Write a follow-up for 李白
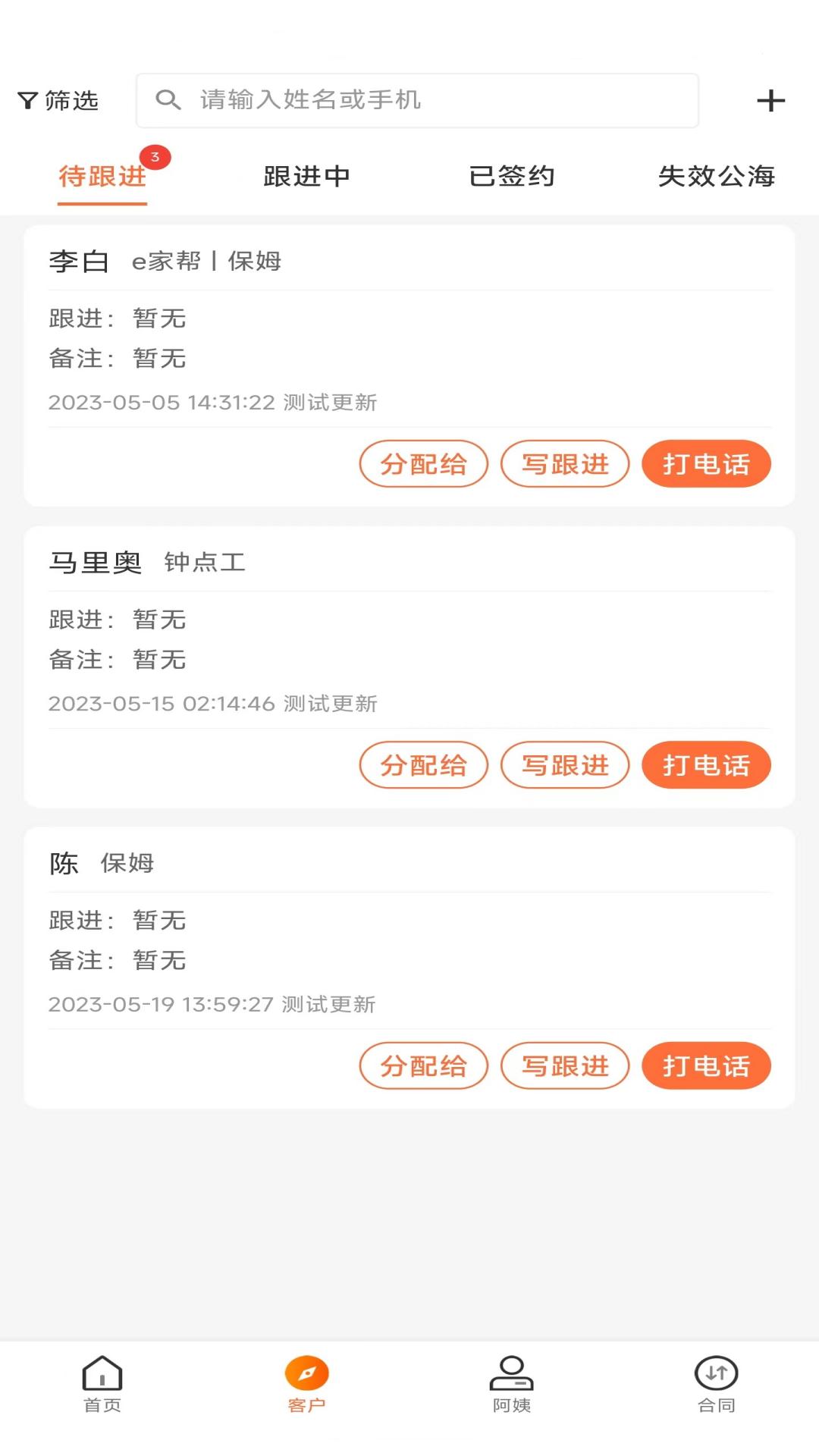This screenshot has width=819, height=1456. tap(565, 463)
